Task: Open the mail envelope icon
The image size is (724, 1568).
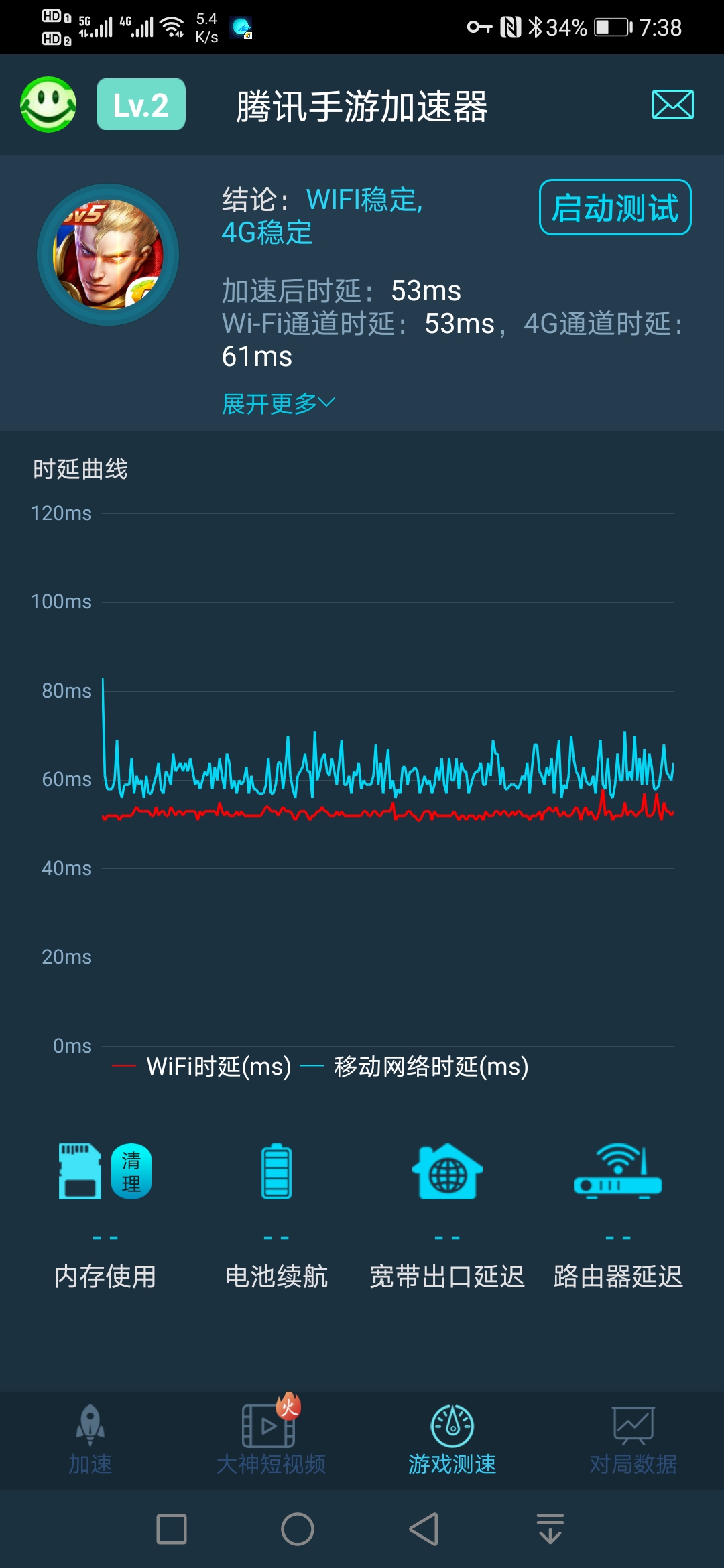Action: point(672,105)
